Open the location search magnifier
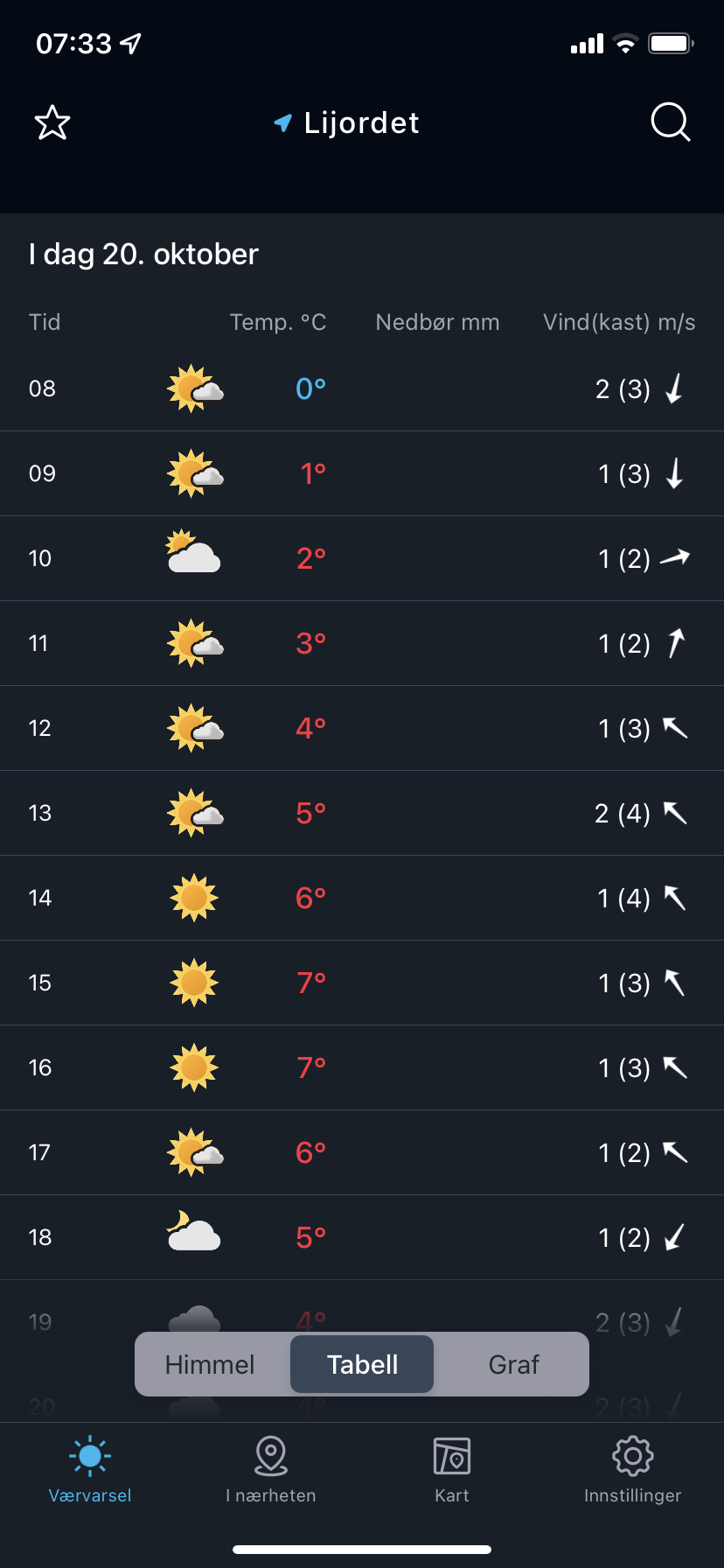 click(671, 122)
